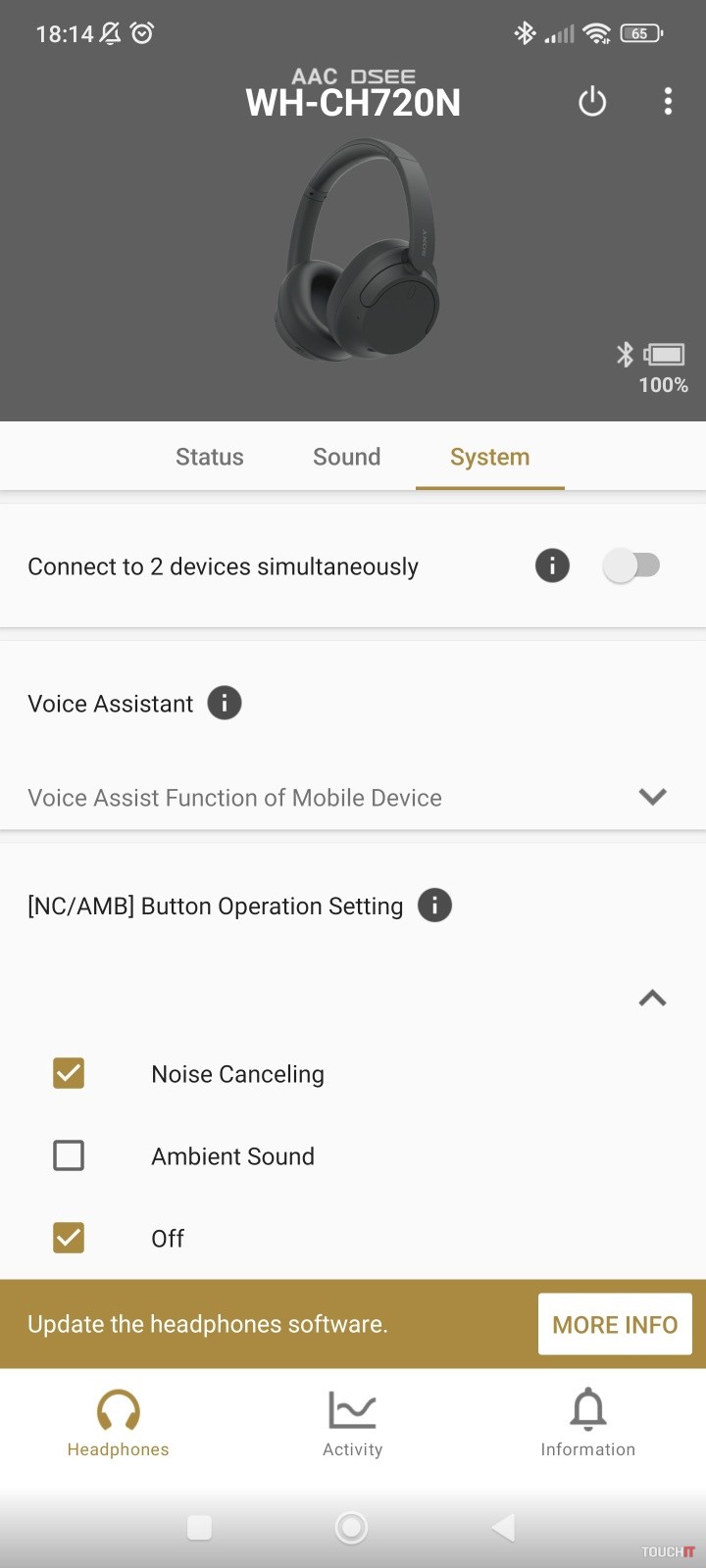Open the Information tab
This screenshot has width=706, height=1568.
tap(587, 1424)
